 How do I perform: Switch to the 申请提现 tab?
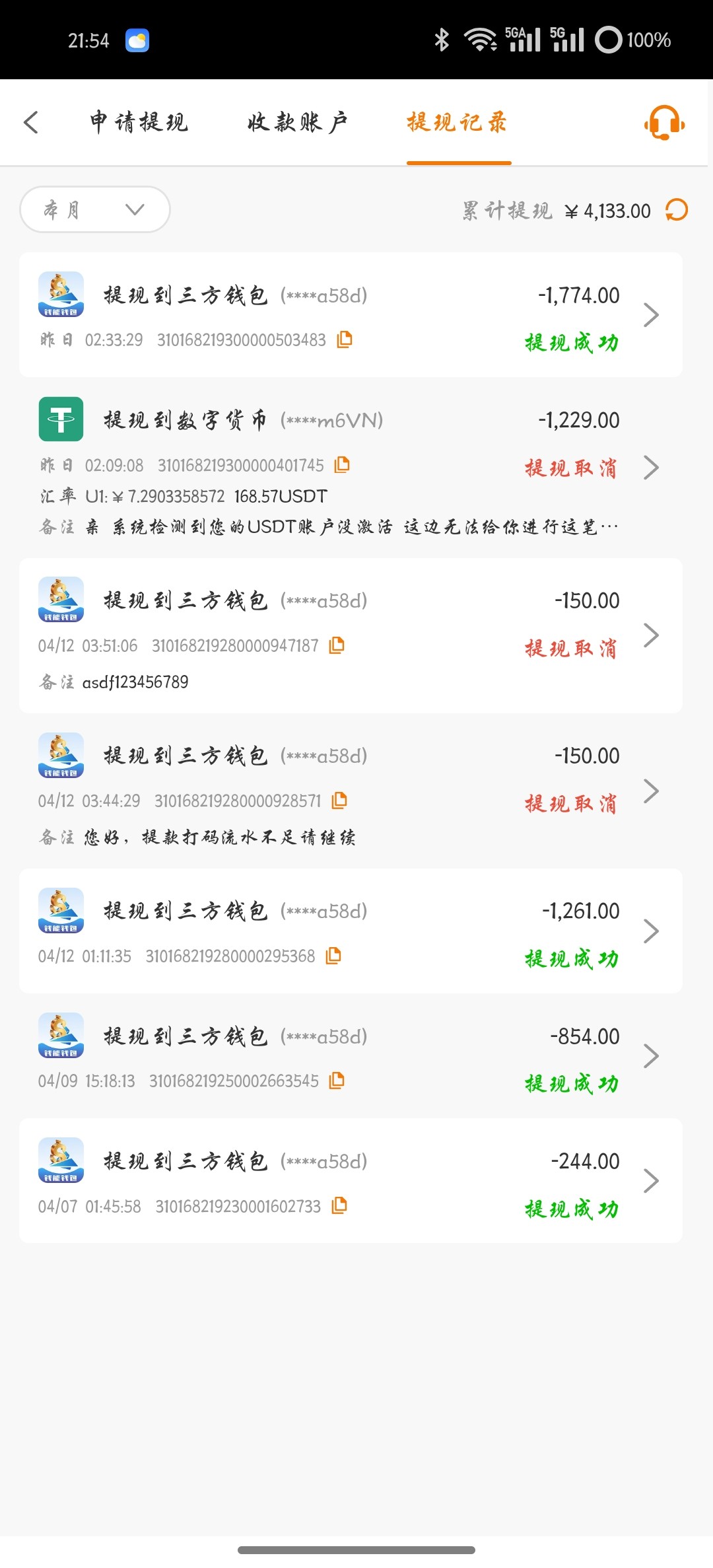point(139,122)
